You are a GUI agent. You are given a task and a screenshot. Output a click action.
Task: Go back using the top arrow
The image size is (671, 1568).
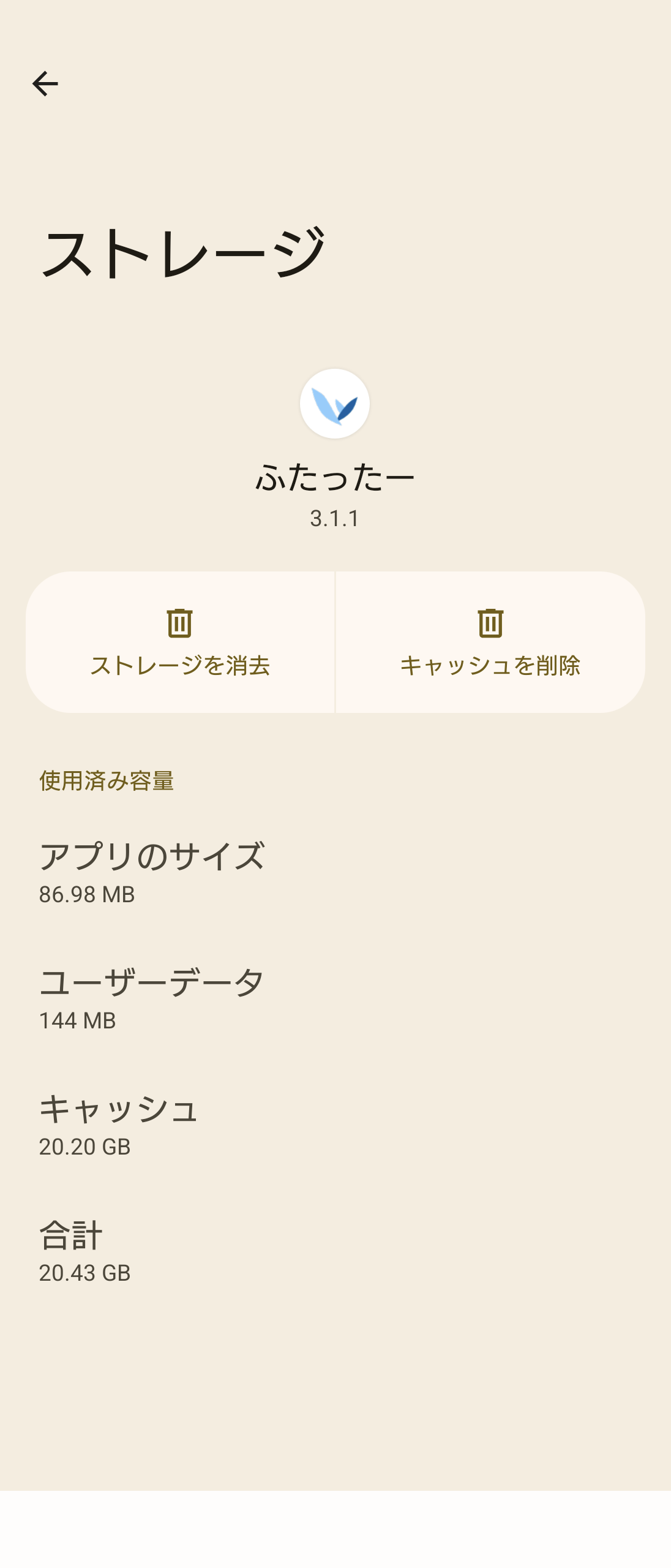[x=45, y=84]
